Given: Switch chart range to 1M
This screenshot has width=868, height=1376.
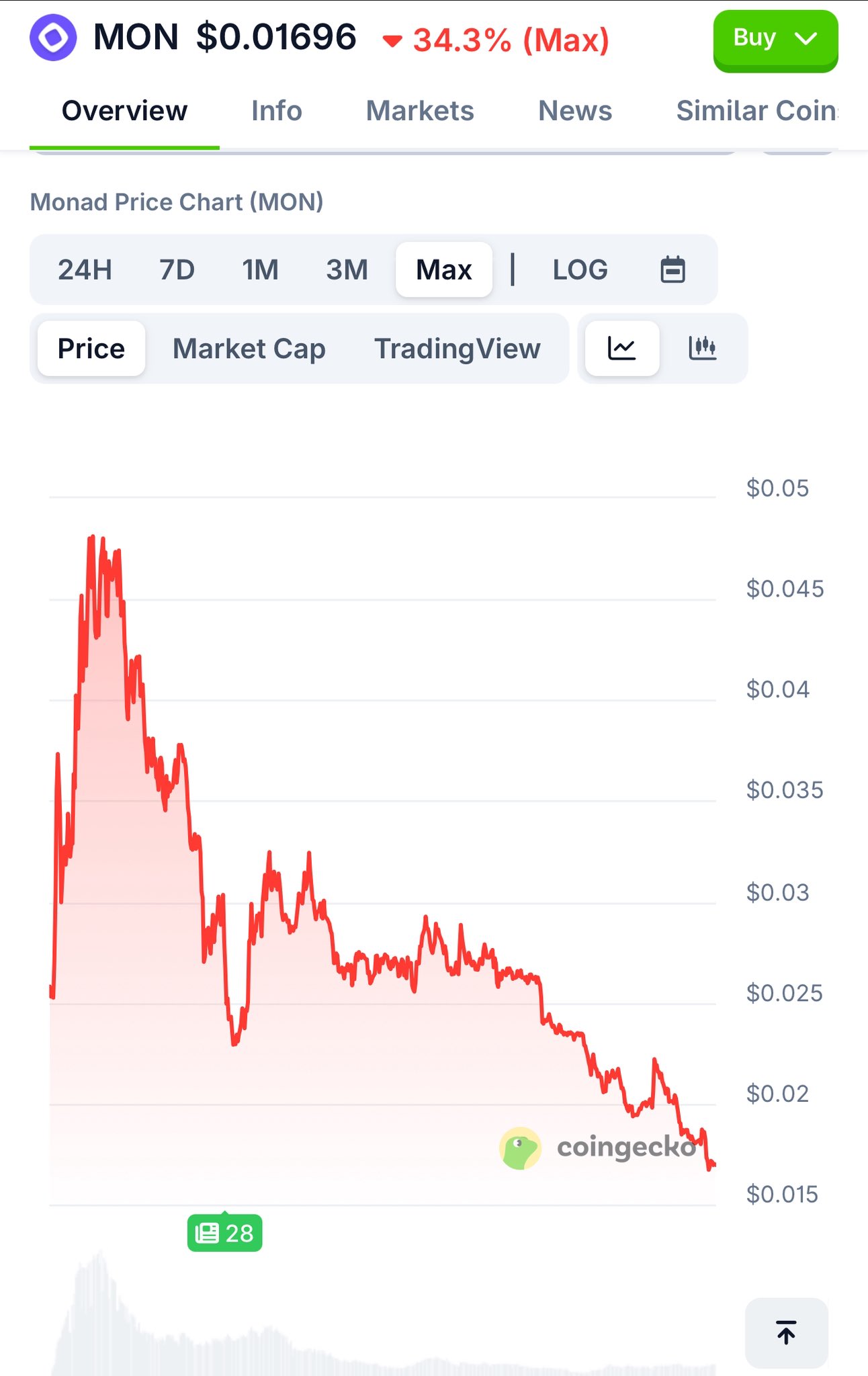Looking at the screenshot, I should click(260, 270).
